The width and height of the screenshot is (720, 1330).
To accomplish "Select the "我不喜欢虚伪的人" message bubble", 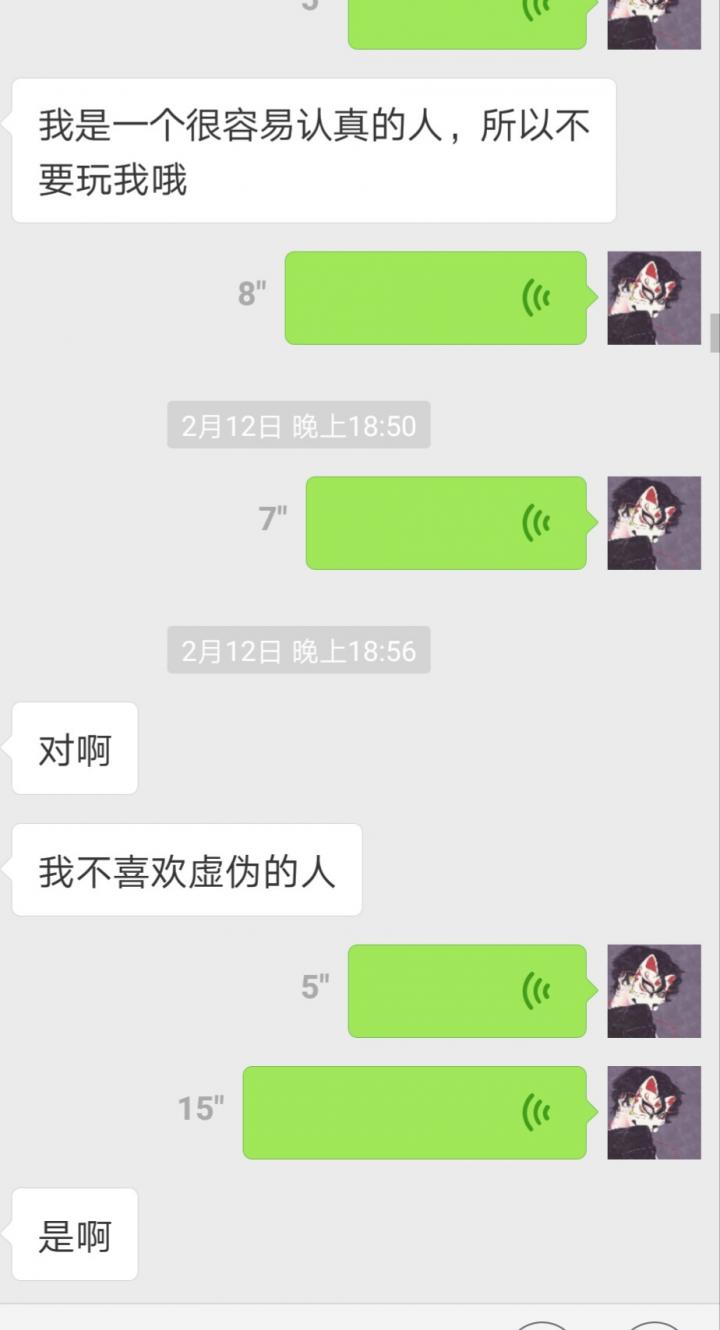I will click(x=185, y=870).
